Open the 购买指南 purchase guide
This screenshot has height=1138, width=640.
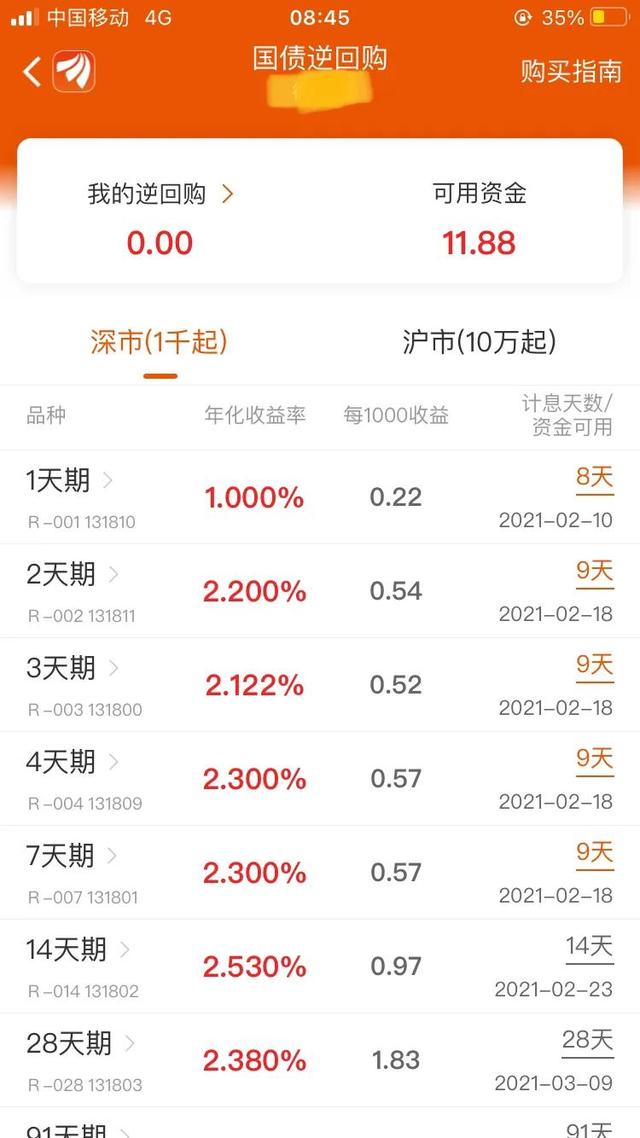pos(571,70)
